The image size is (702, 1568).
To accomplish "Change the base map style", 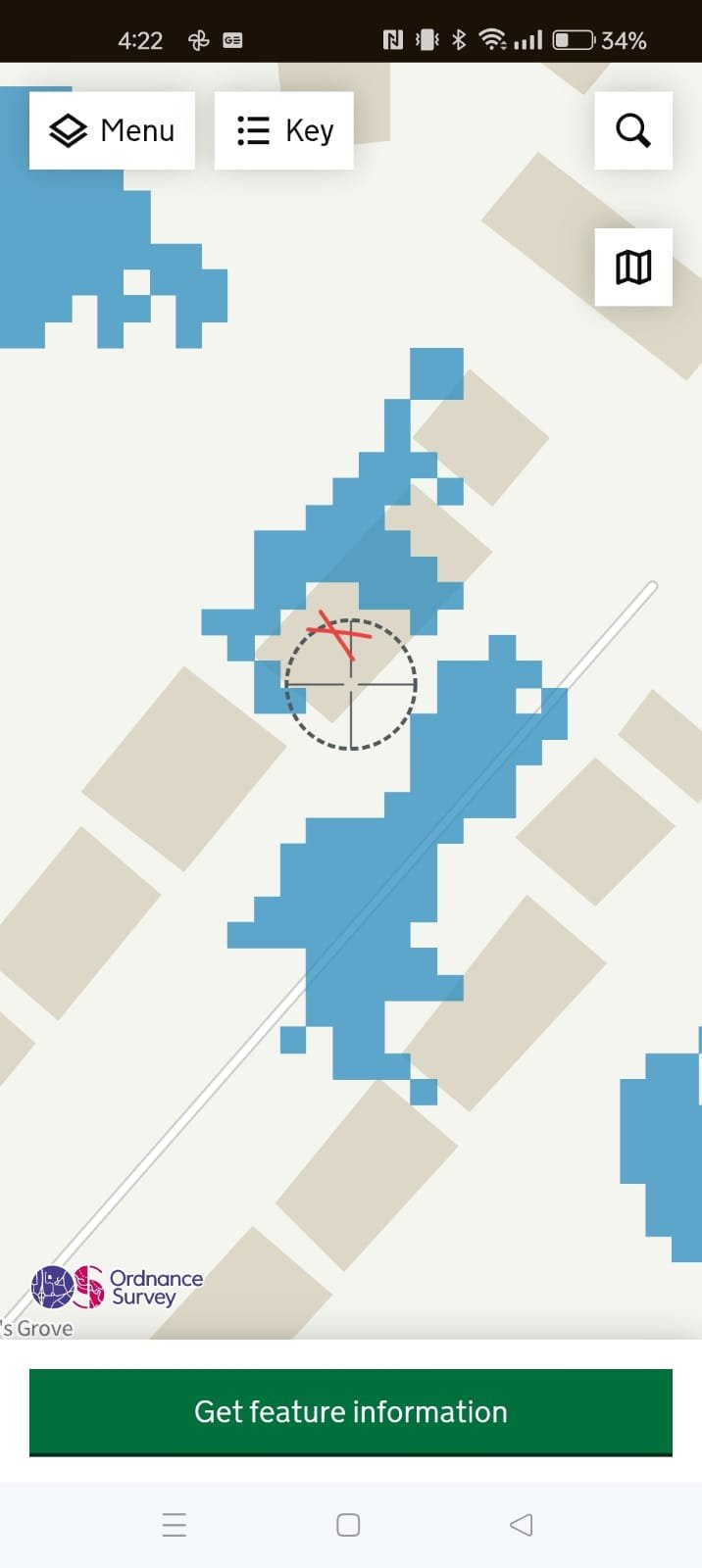I will (633, 267).
